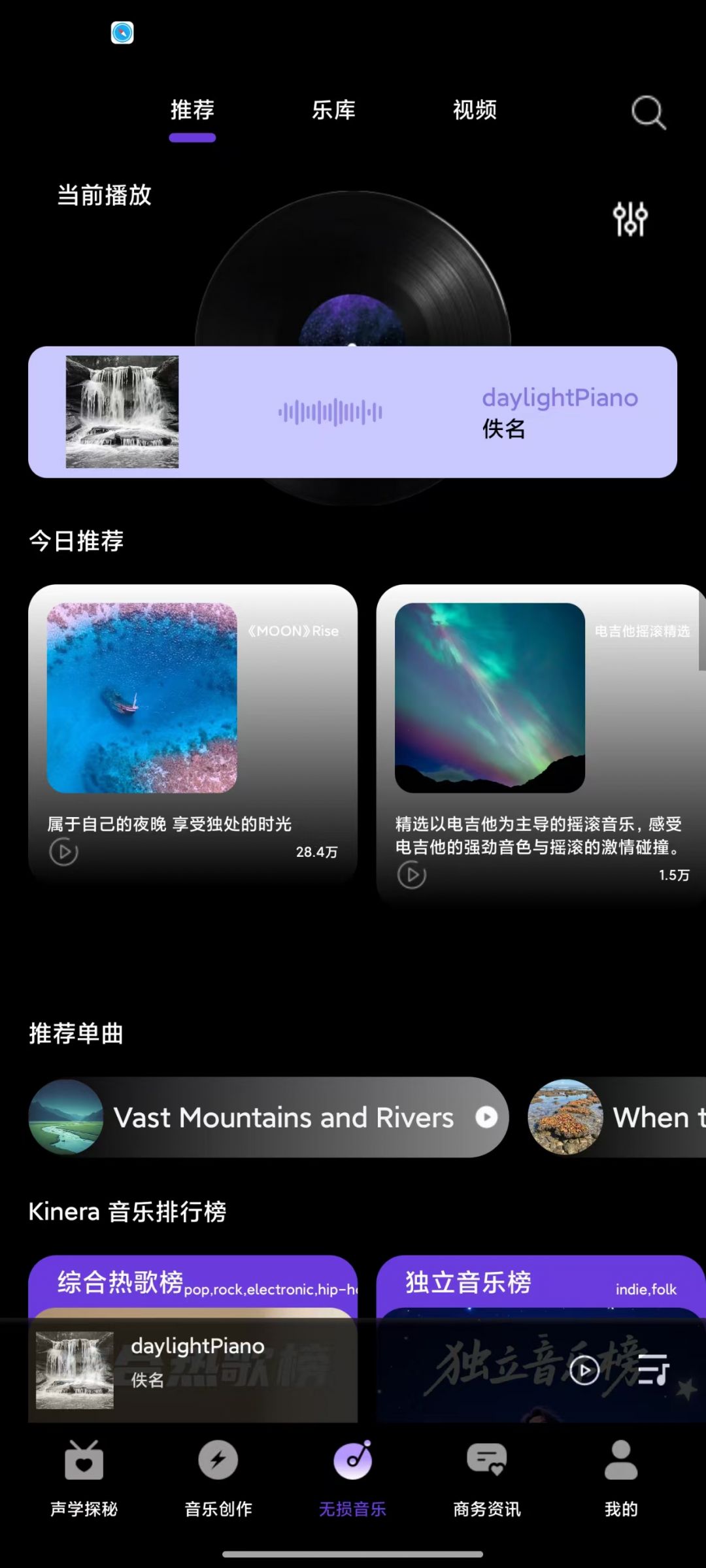Play the 《MOON》Rise playlist
706x1568 pixels.
(x=64, y=852)
